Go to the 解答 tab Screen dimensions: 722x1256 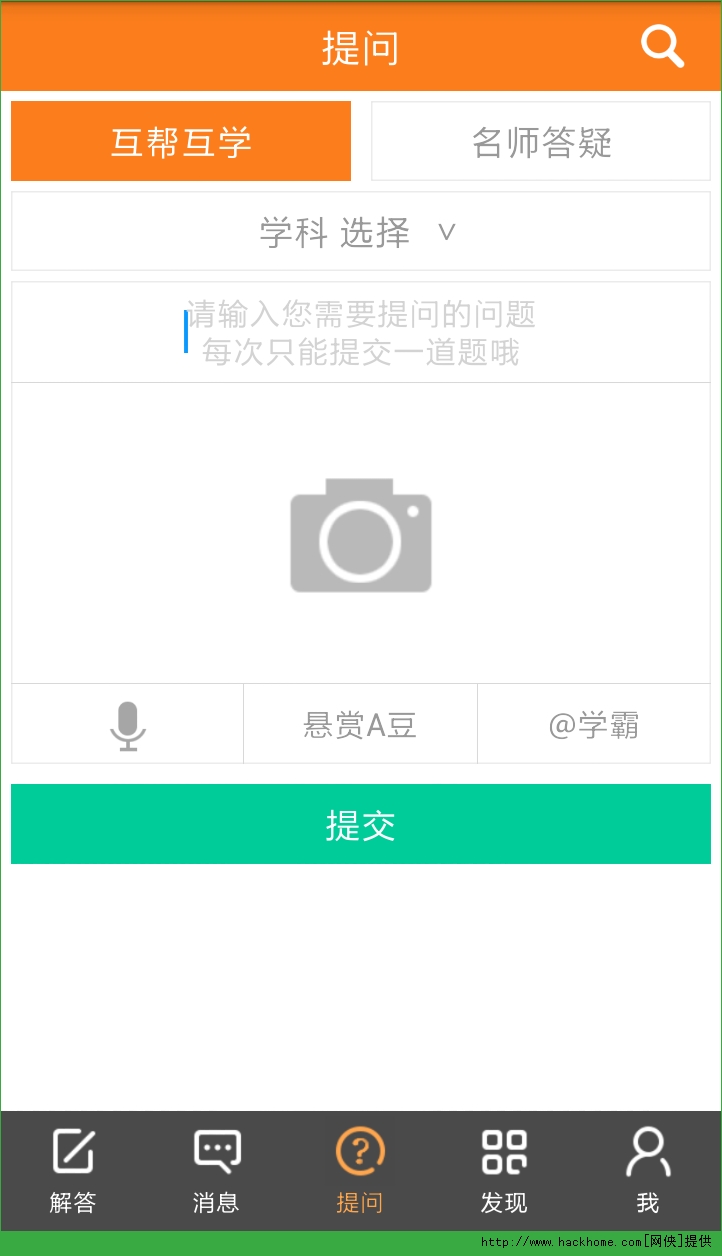tap(73, 1171)
